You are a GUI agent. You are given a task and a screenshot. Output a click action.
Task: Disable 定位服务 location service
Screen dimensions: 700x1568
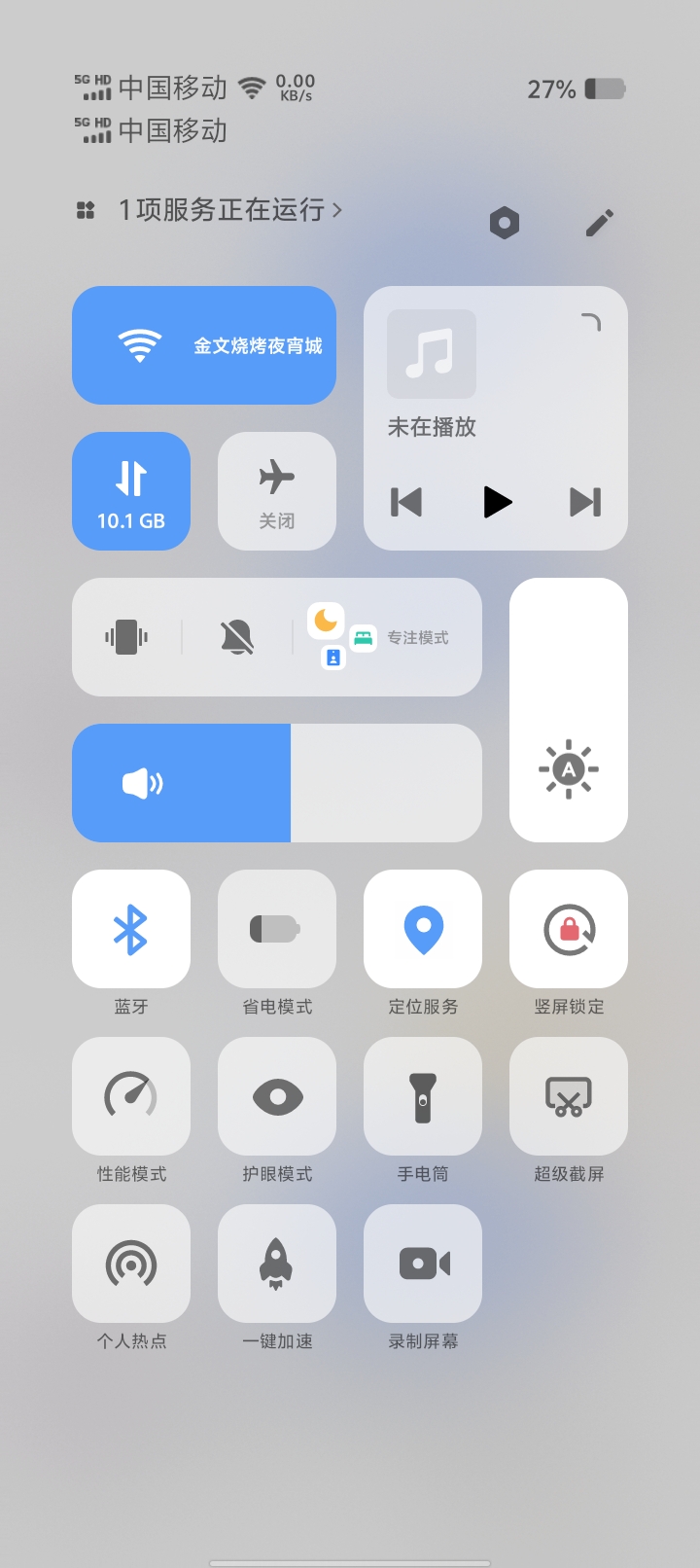point(423,929)
